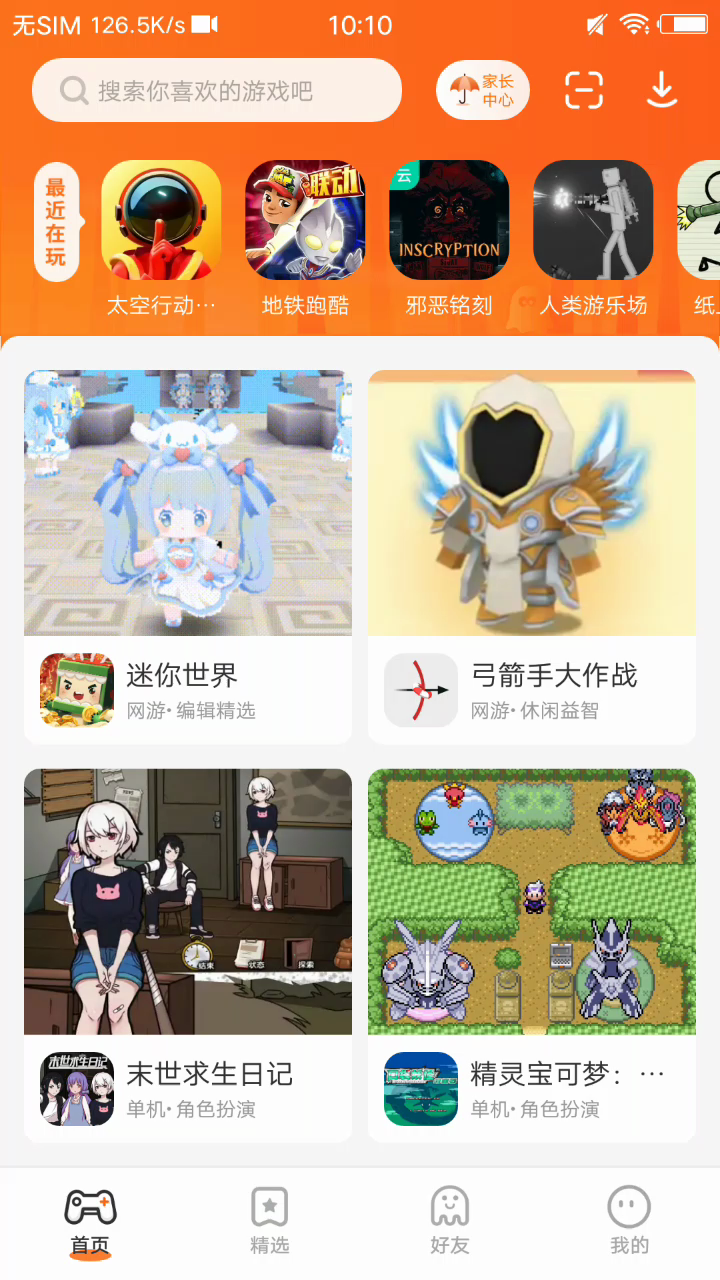
Task: Open the 家长中心 parental center
Action: point(483,91)
